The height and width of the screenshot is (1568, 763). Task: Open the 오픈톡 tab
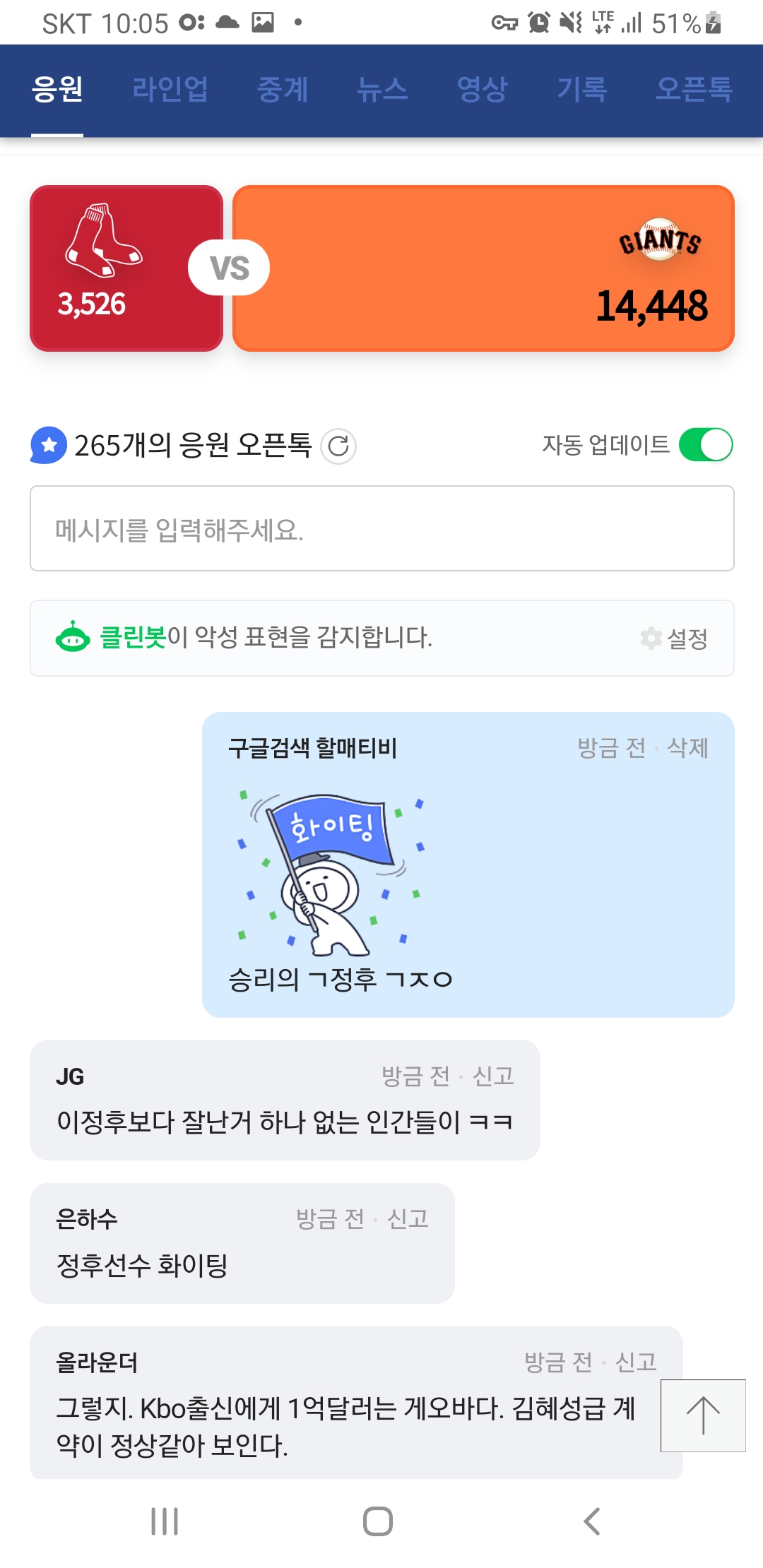[x=693, y=90]
